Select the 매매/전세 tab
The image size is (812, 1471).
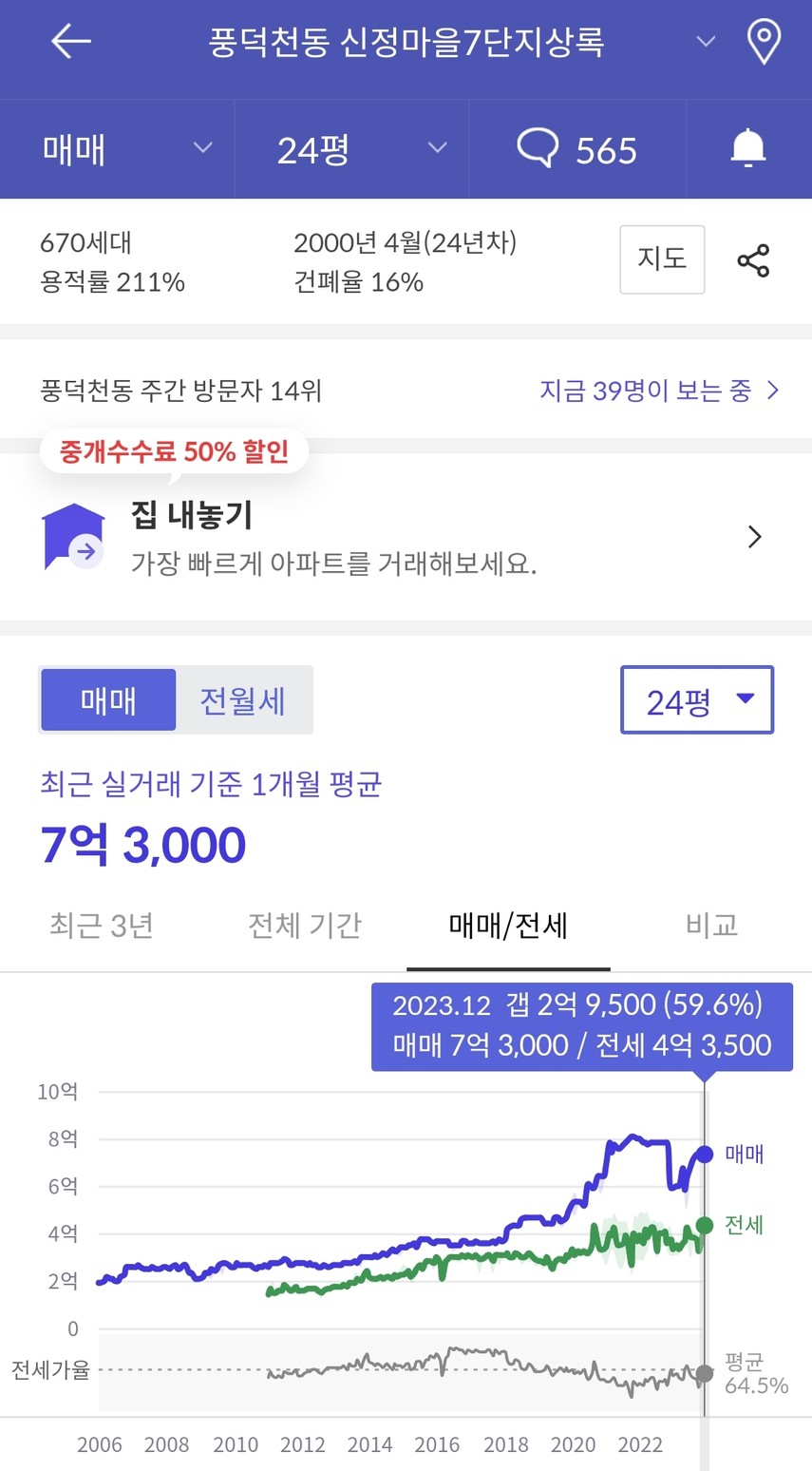[x=508, y=926]
